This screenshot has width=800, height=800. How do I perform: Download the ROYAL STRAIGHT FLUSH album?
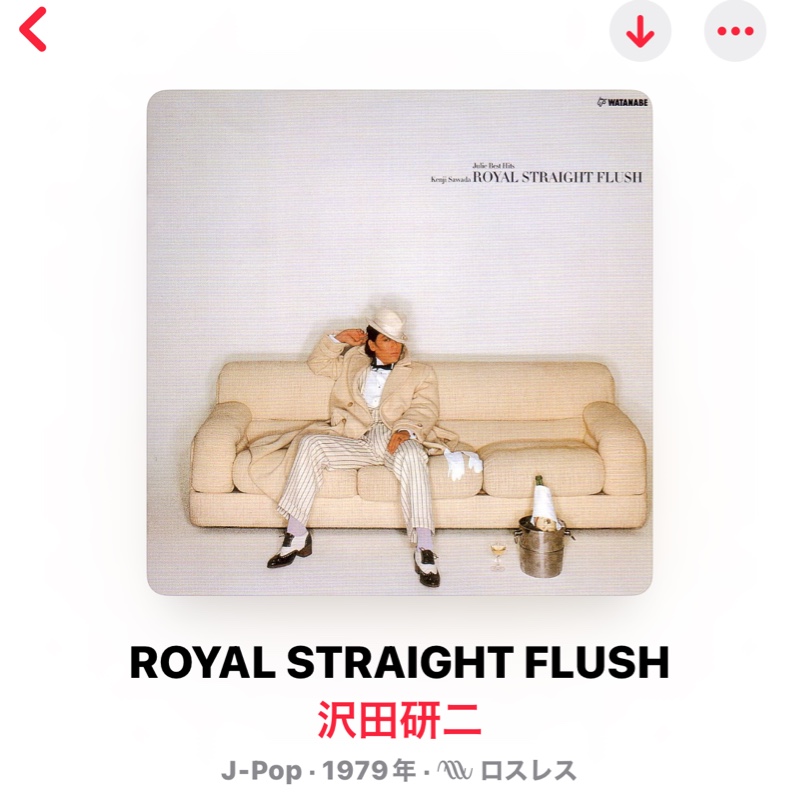(x=640, y=32)
